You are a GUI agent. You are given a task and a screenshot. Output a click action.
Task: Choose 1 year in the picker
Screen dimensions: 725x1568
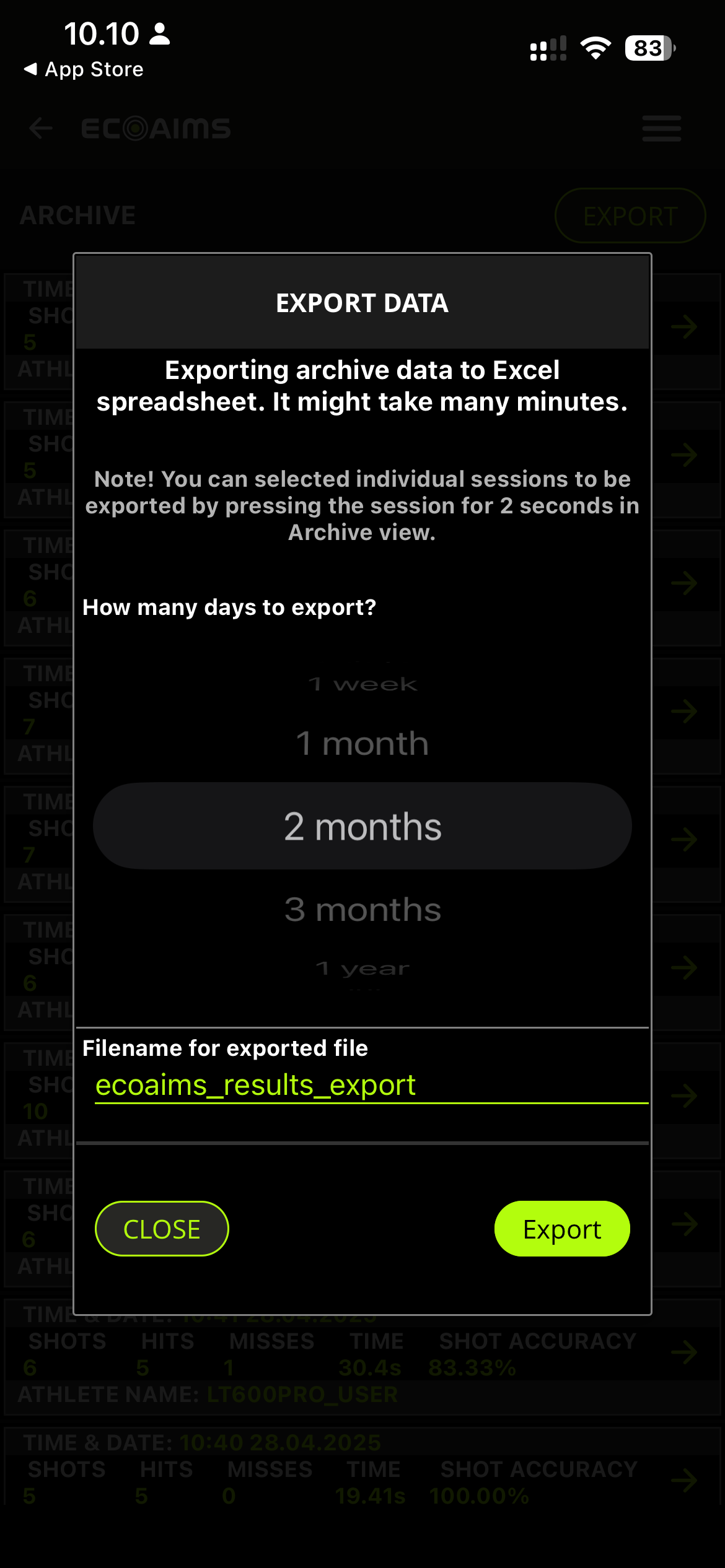coord(362,968)
